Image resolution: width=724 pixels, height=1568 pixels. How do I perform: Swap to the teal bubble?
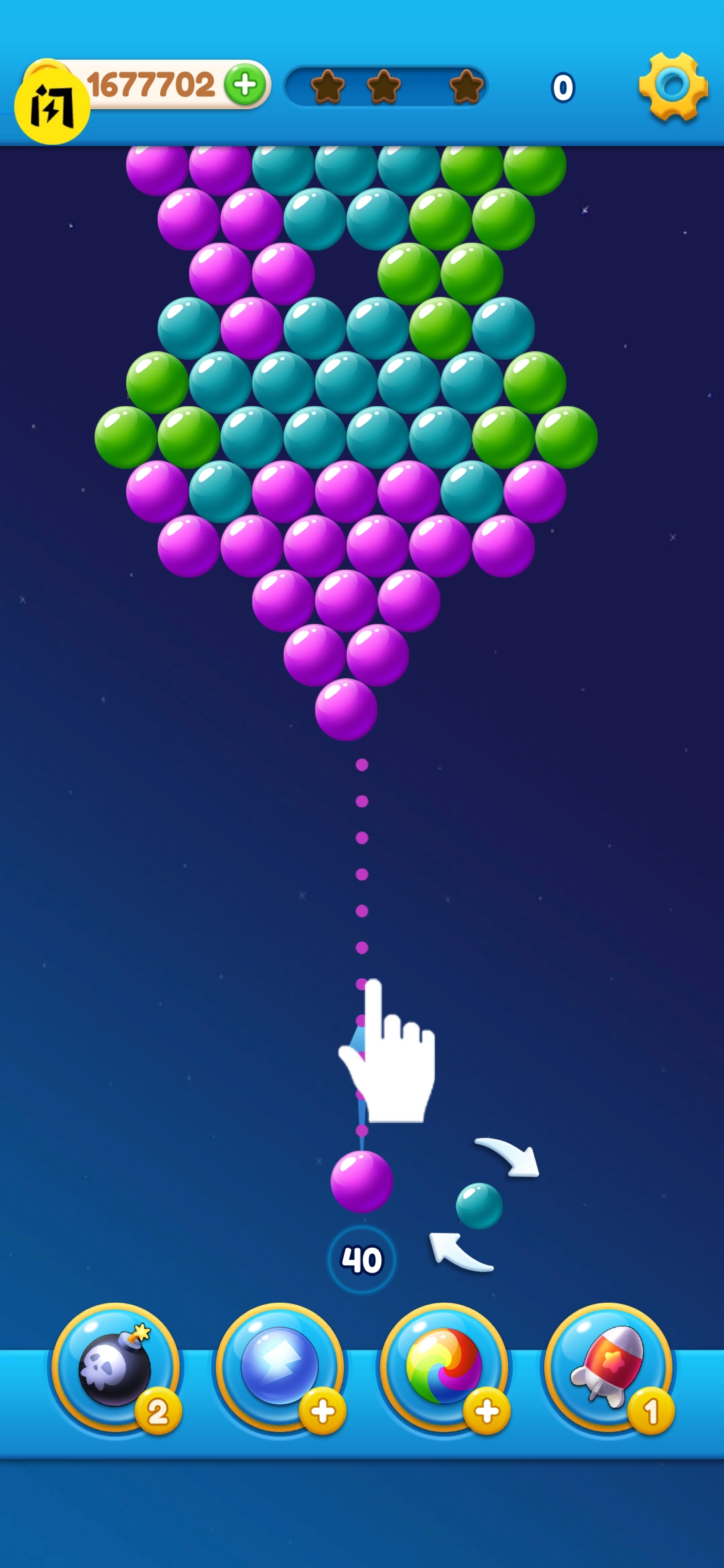pos(479,1205)
